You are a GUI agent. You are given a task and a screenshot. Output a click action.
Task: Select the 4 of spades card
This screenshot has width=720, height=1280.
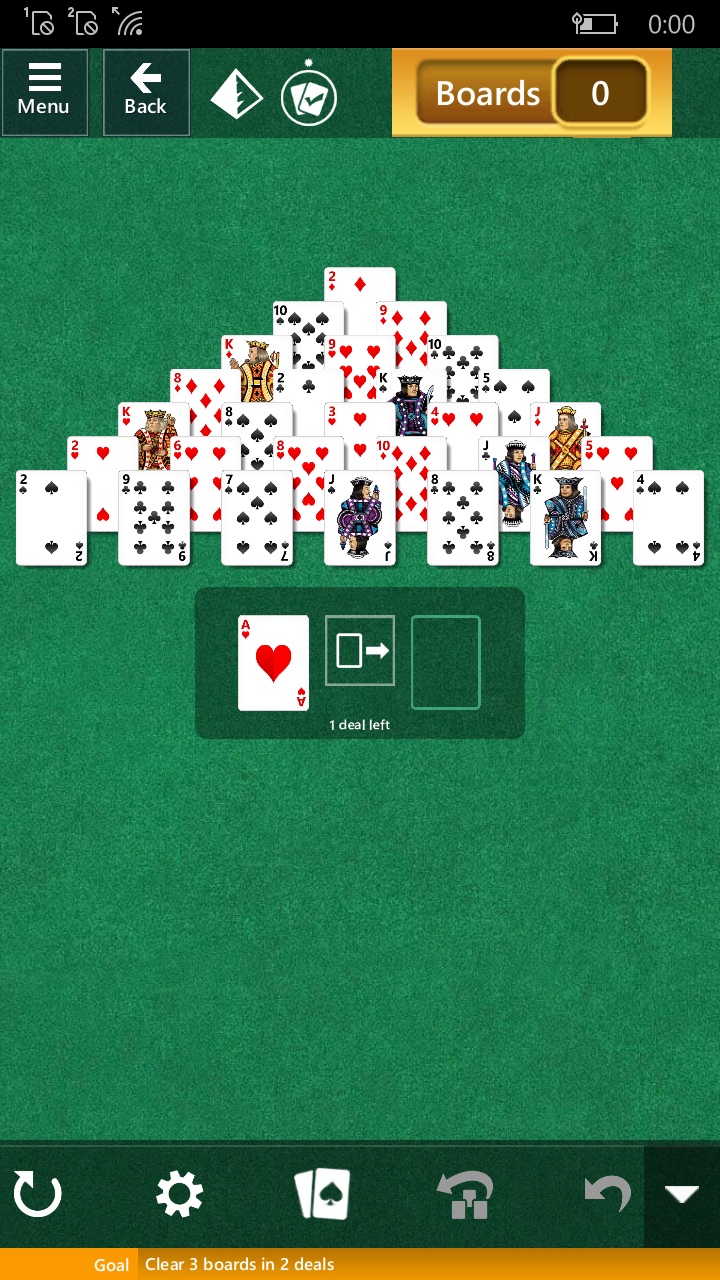pyautogui.click(x=668, y=520)
